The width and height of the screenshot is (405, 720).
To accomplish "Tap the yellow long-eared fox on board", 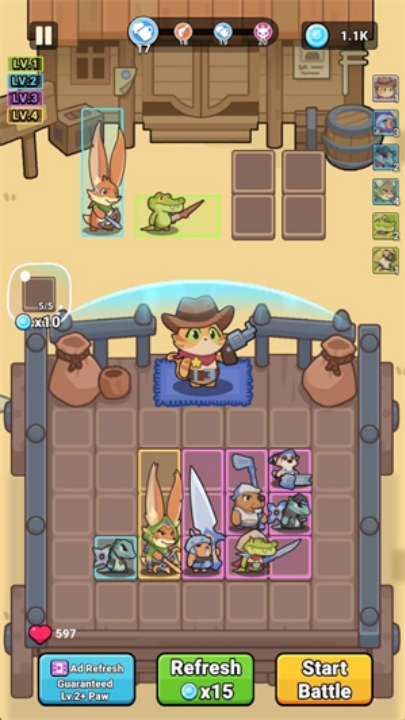I will pos(159,513).
